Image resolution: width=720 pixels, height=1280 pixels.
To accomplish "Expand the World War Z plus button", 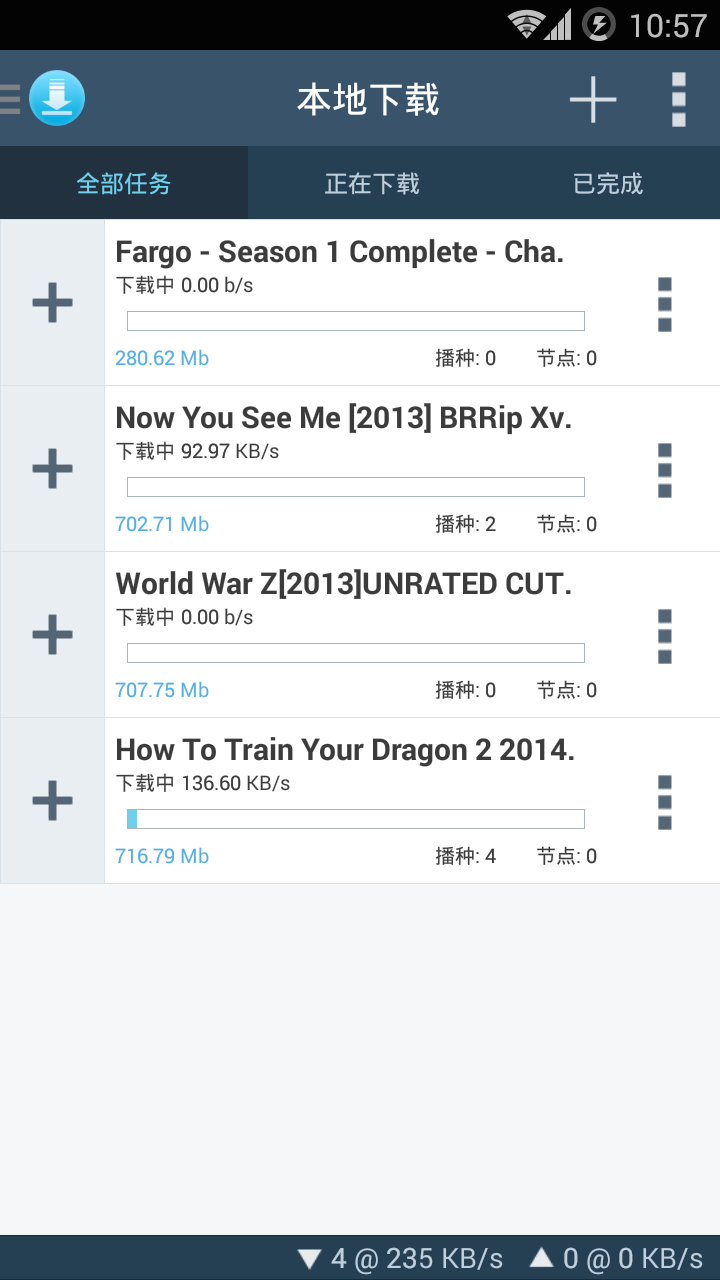I will click(53, 634).
